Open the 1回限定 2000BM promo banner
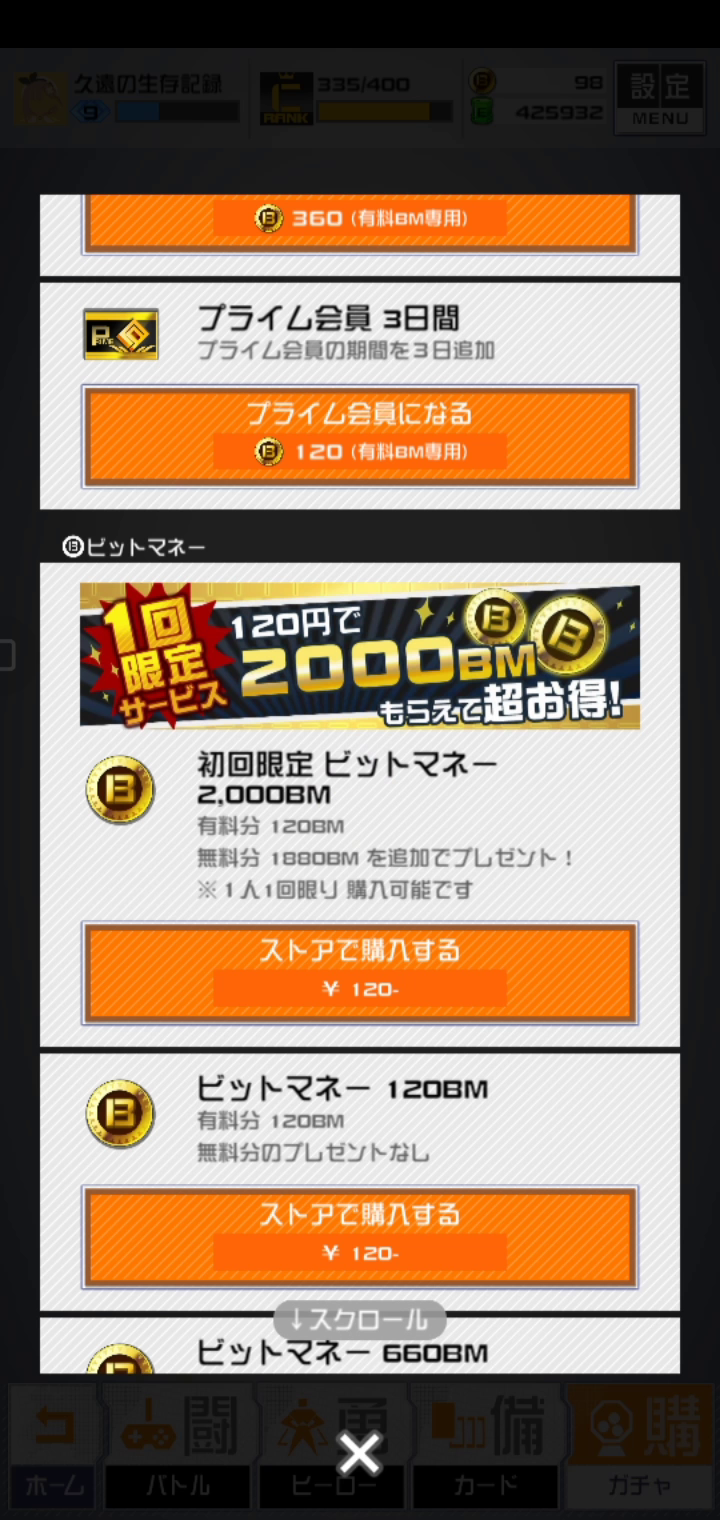Screen dimensions: 720x1520 pyautogui.click(x=360, y=656)
